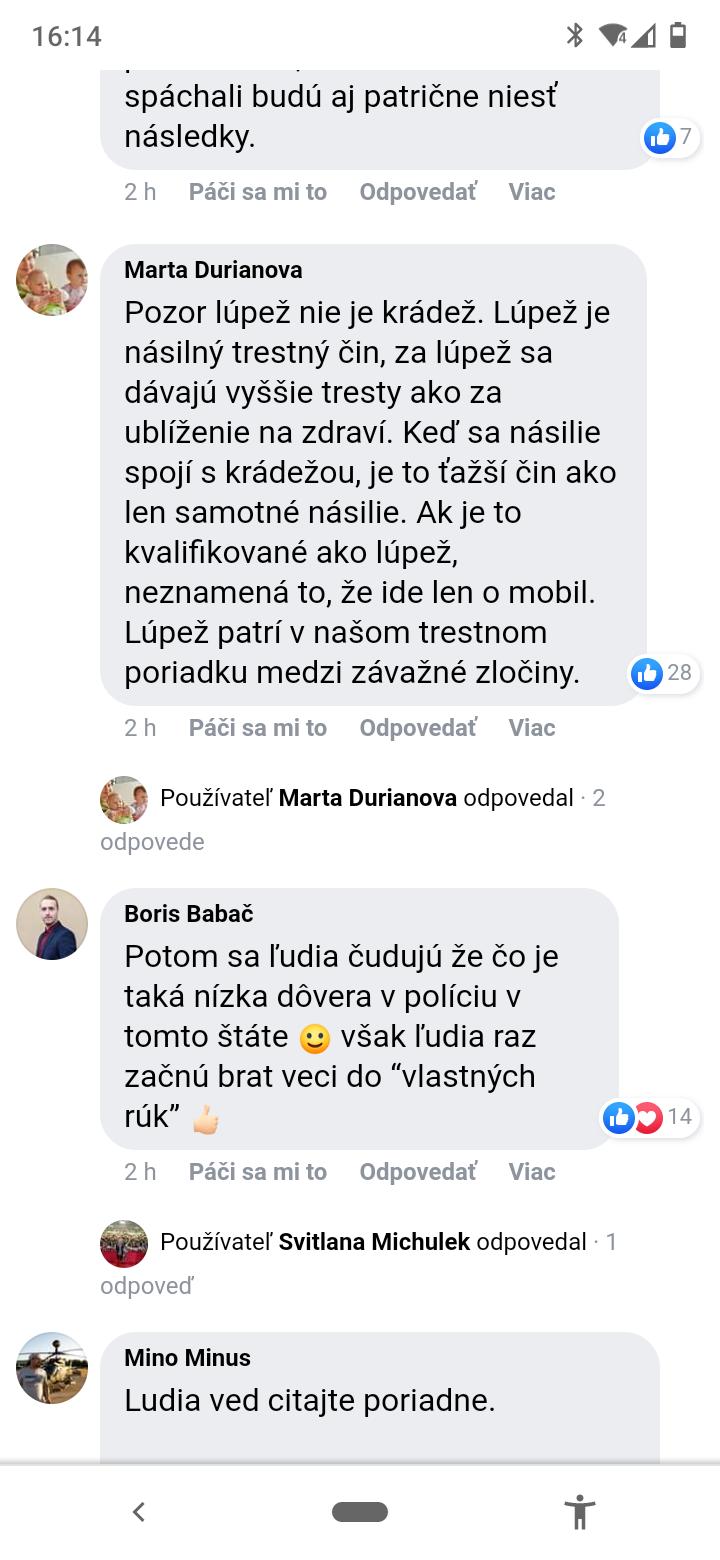View the 28 reactions on Marta Durianova's comment
This screenshot has height=1560, width=720.
[x=664, y=673]
